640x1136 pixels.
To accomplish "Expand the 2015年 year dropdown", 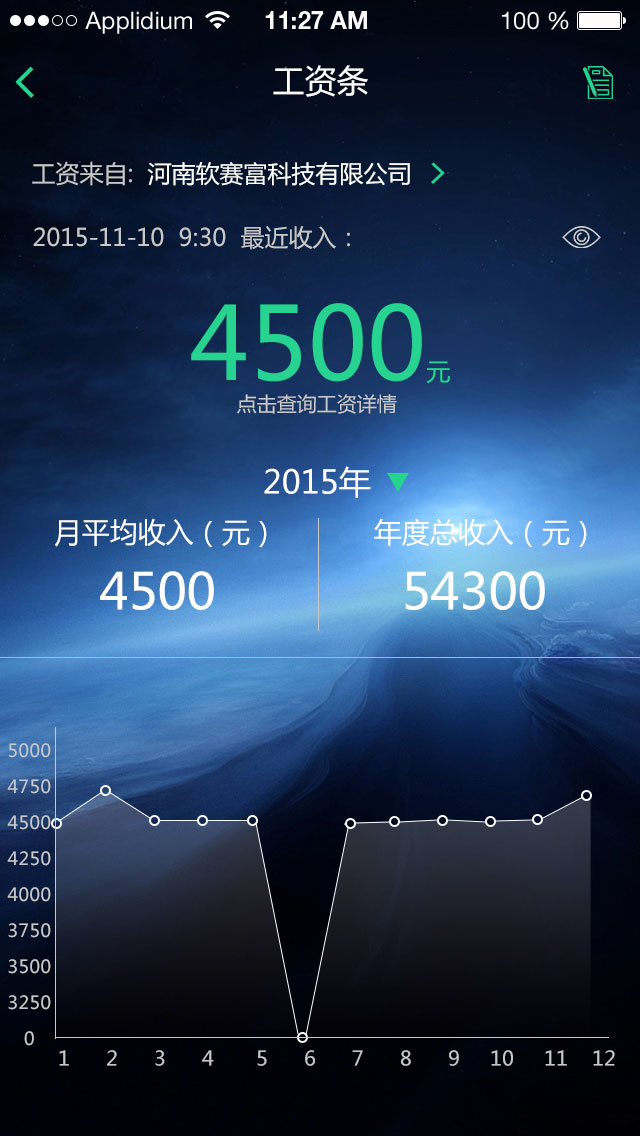I will (398, 482).
